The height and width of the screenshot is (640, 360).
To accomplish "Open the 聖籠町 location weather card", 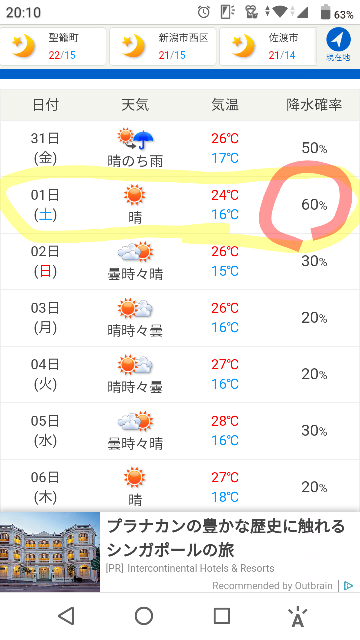I will (53, 47).
